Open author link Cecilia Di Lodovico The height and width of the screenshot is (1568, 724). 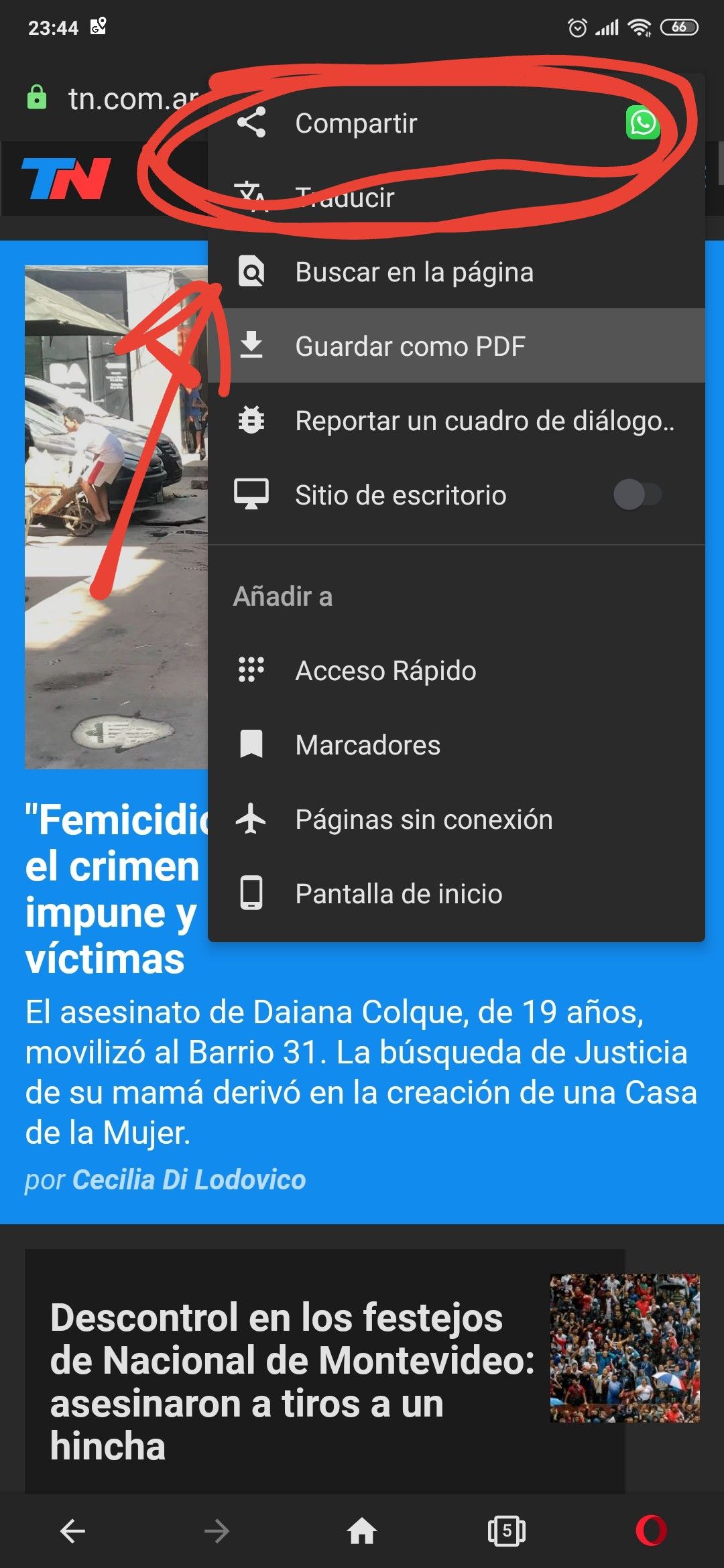click(x=188, y=1180)
